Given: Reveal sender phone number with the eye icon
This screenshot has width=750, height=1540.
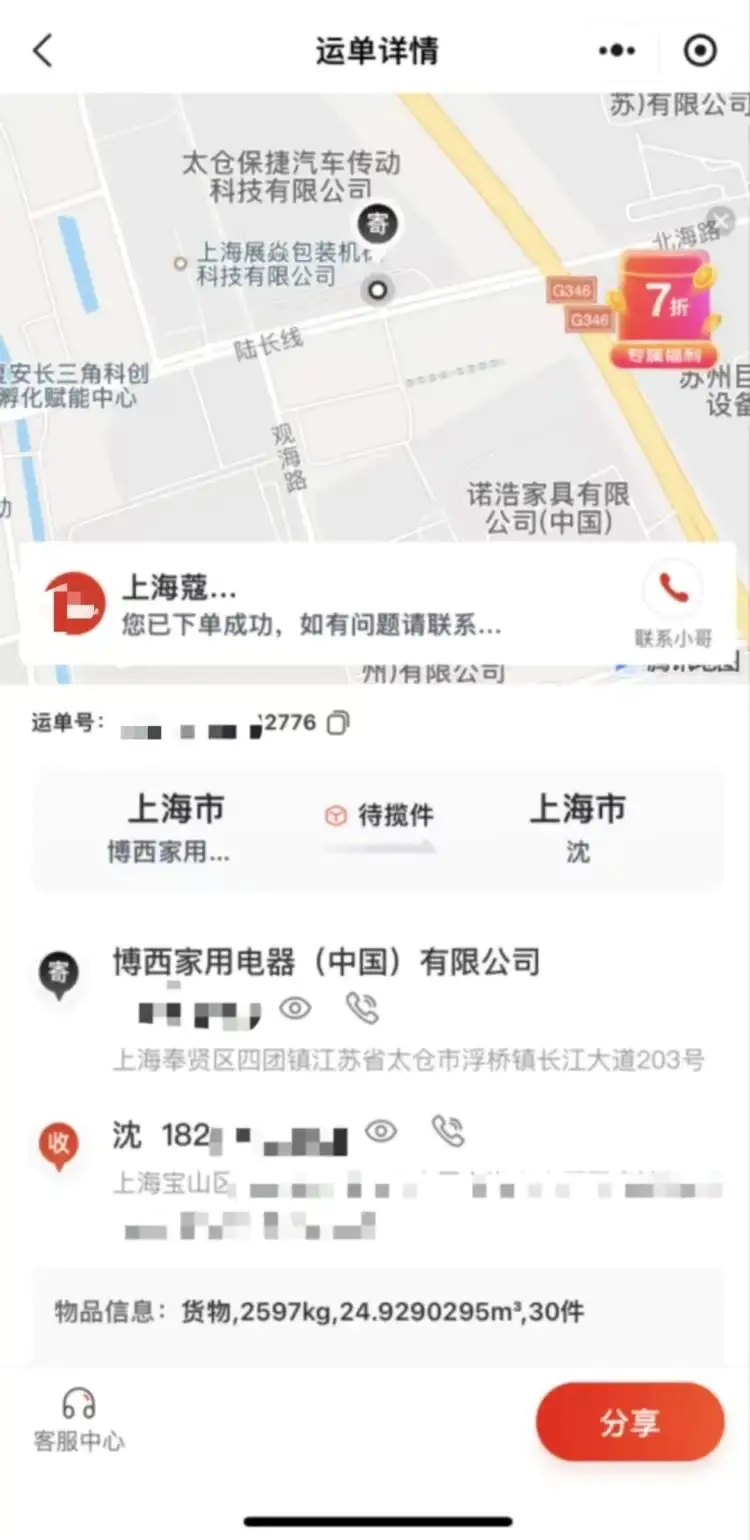Looking at the screenshot, I should (295, 1009).
